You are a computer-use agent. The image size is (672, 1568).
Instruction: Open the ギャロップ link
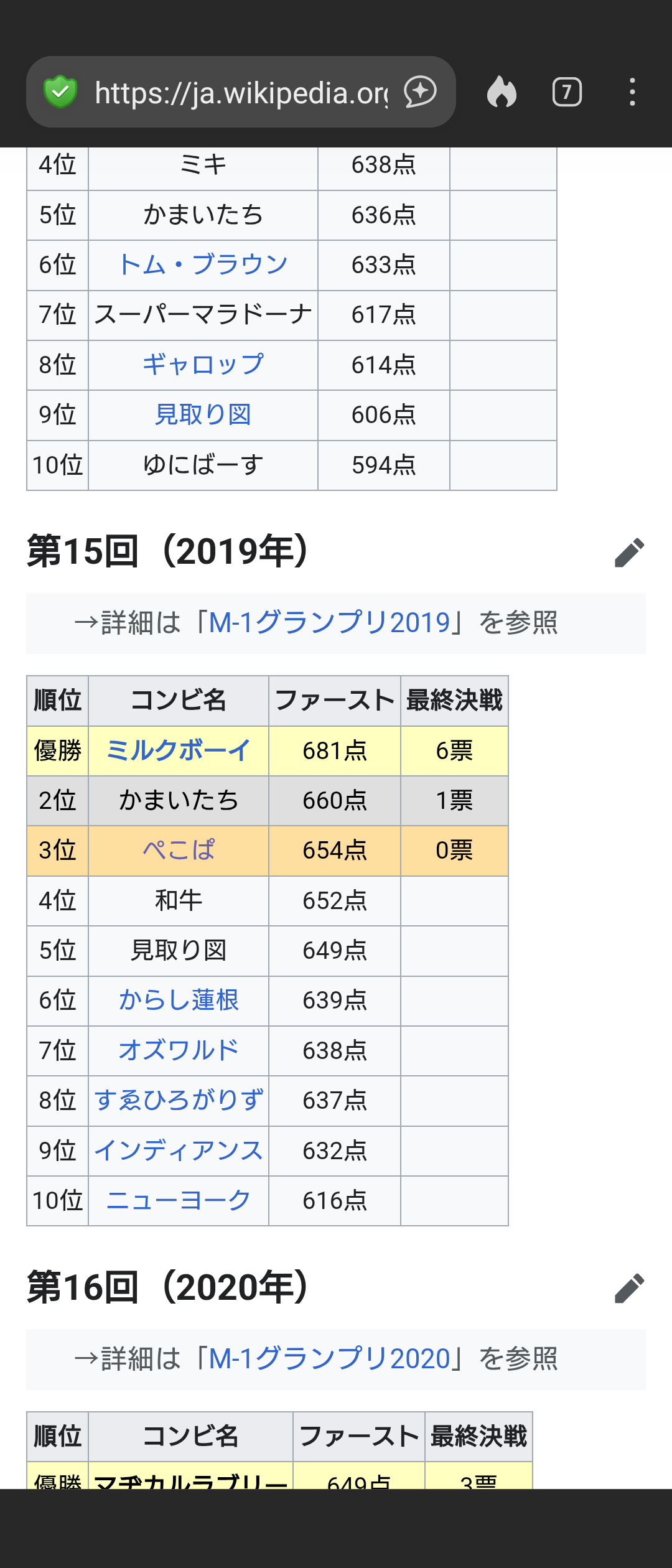[203, 365]
